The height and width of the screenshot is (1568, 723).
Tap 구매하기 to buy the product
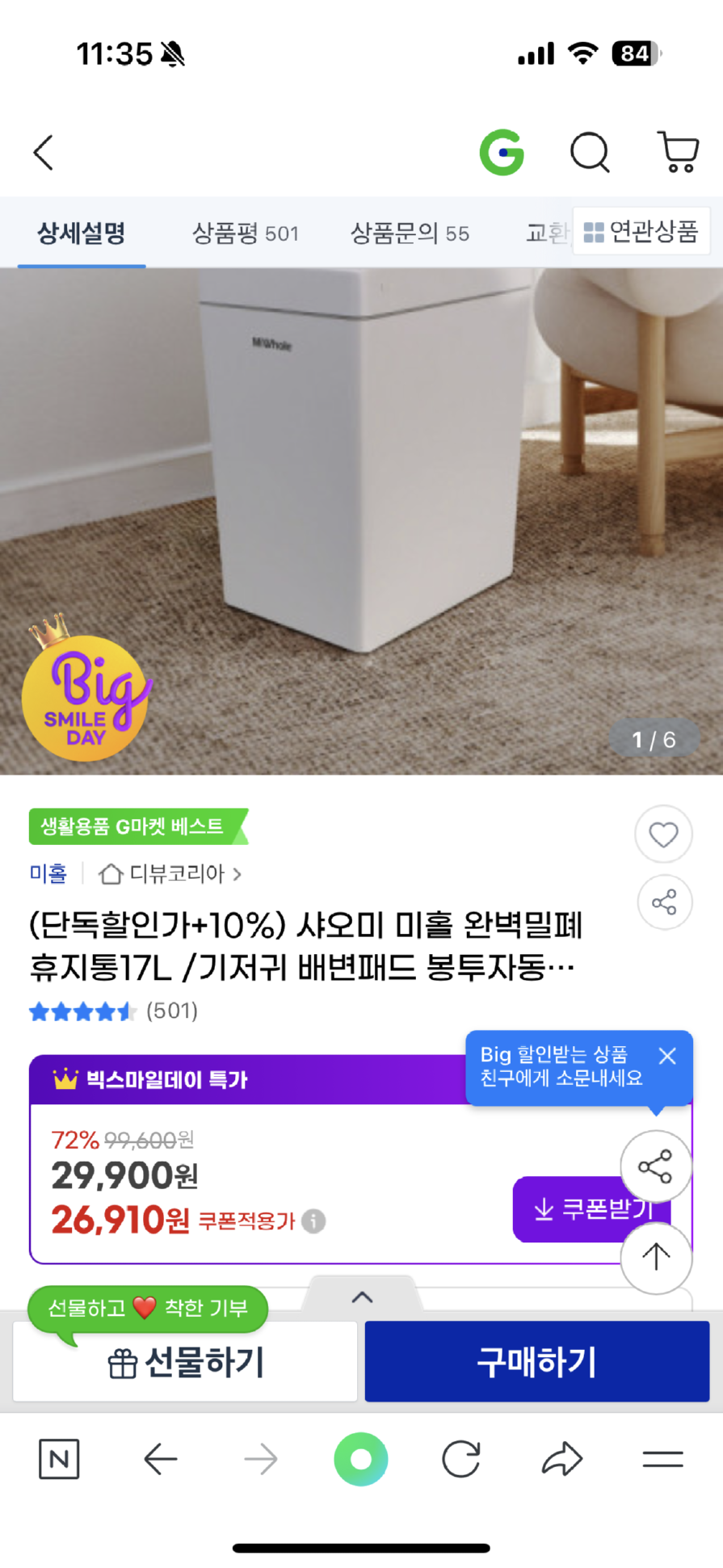(536, 1362)
